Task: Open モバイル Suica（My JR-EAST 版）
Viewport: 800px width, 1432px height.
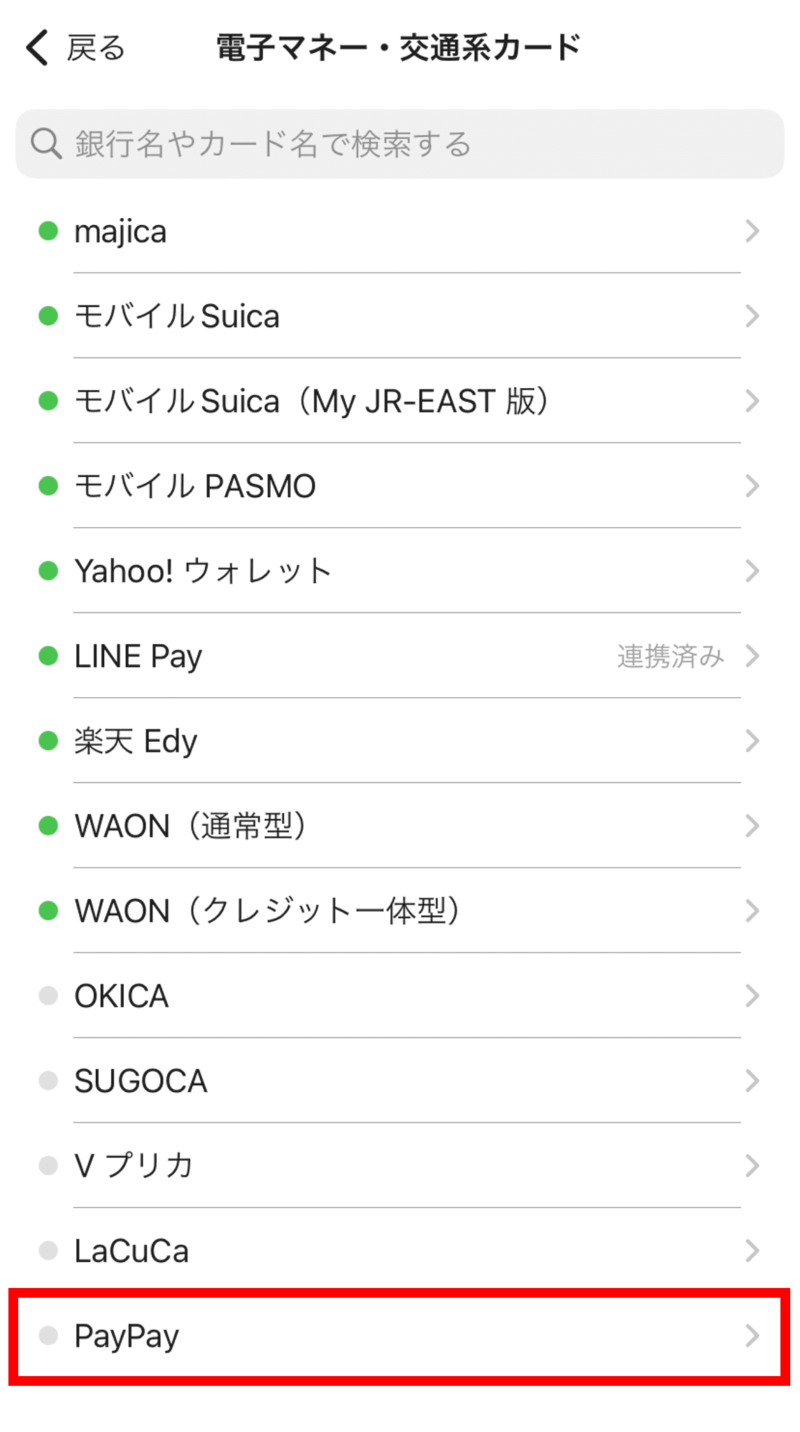Action: click(400, 402)
